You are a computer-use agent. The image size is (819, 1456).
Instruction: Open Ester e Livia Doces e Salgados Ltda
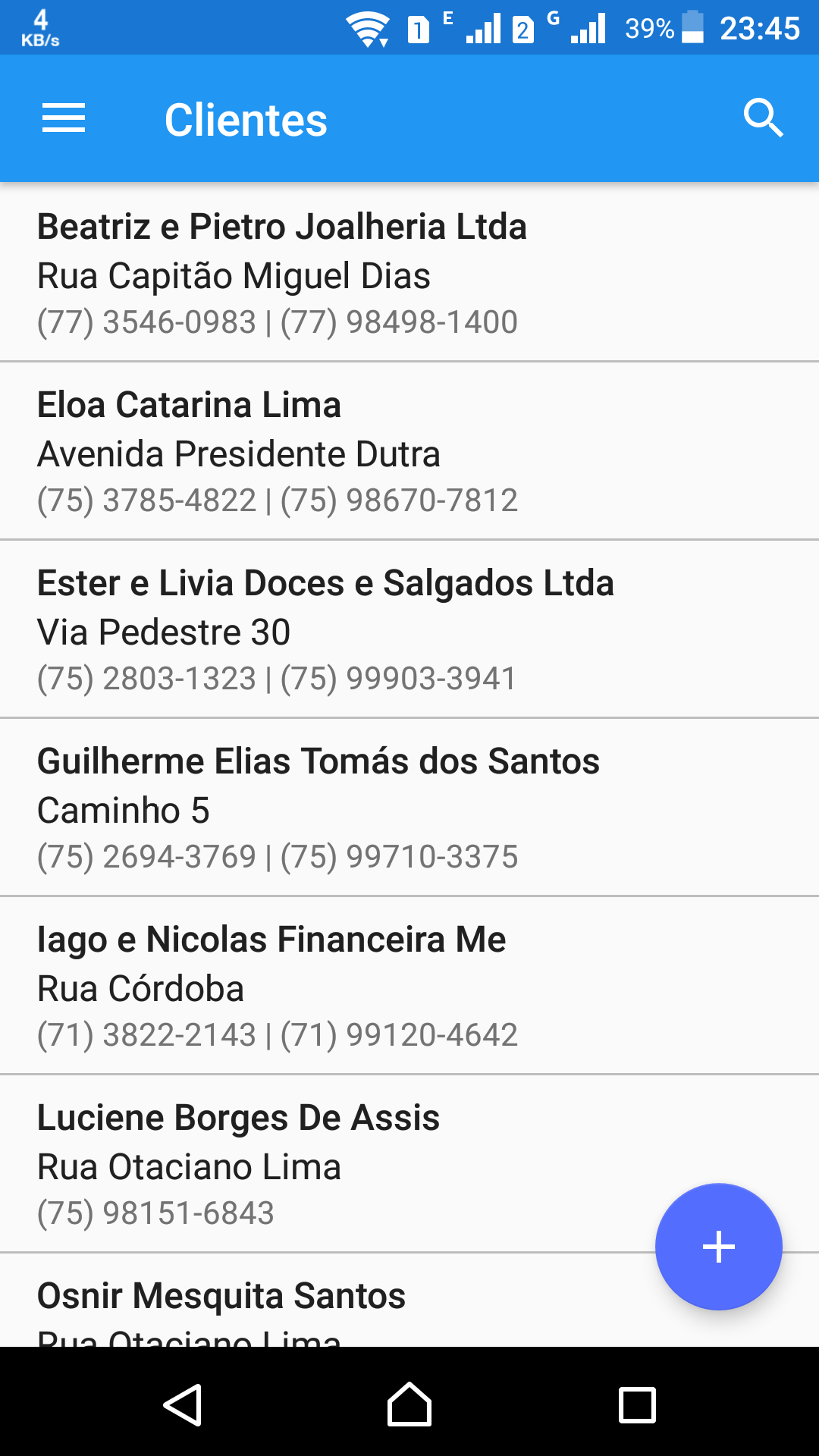tap(409, 629)
